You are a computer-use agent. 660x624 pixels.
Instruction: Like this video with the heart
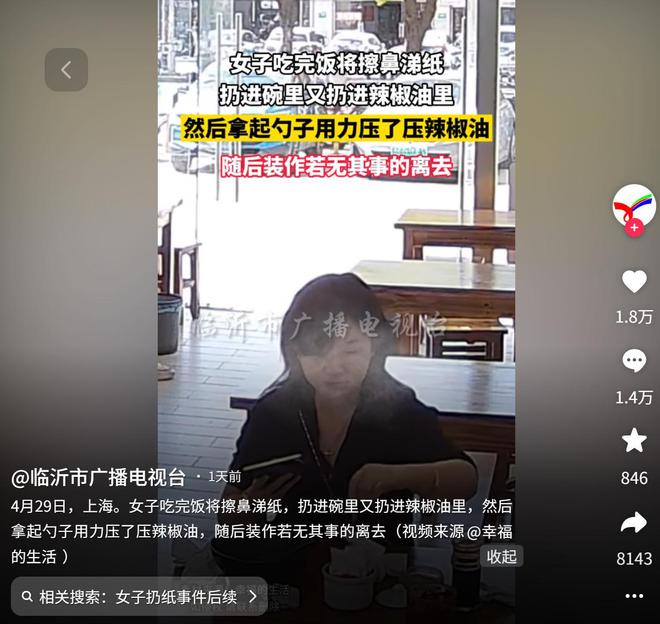click(634, 282)
